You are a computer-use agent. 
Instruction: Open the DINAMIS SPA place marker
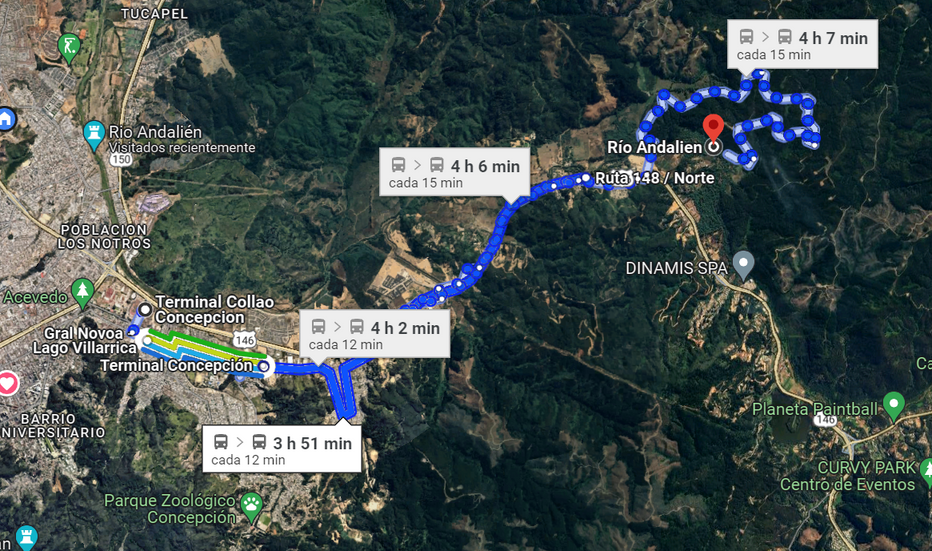(743, 264)
